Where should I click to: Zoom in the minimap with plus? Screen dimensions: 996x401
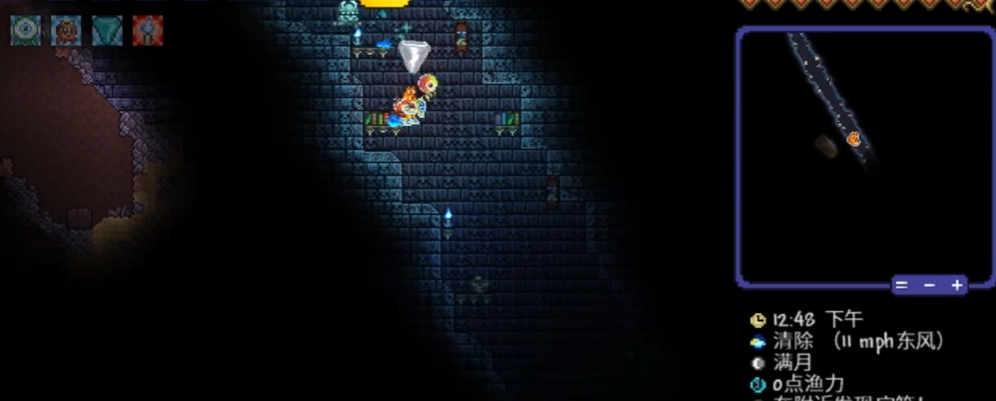click(957, 285)
